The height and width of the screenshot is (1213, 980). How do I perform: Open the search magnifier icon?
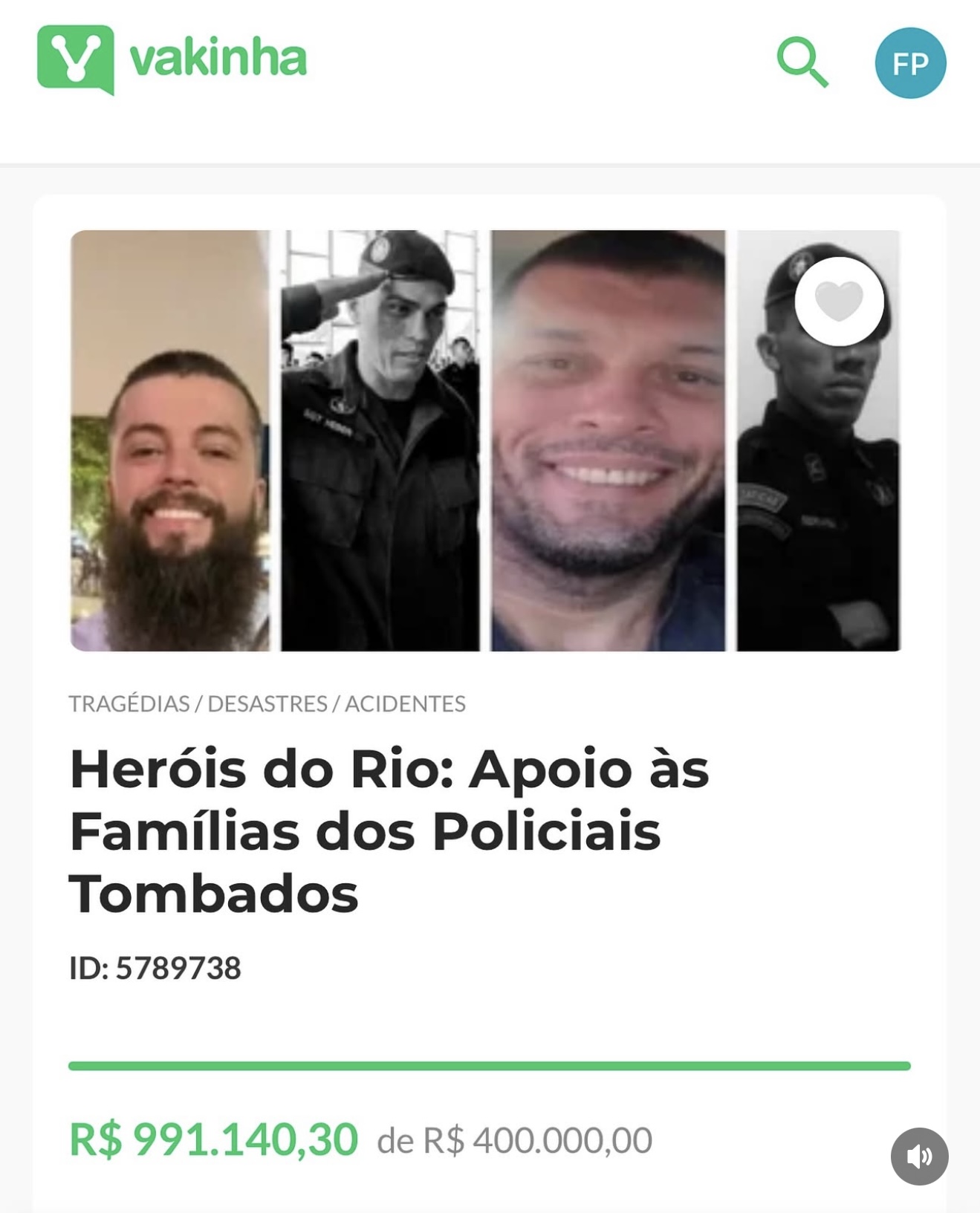[x=802, y=62]
